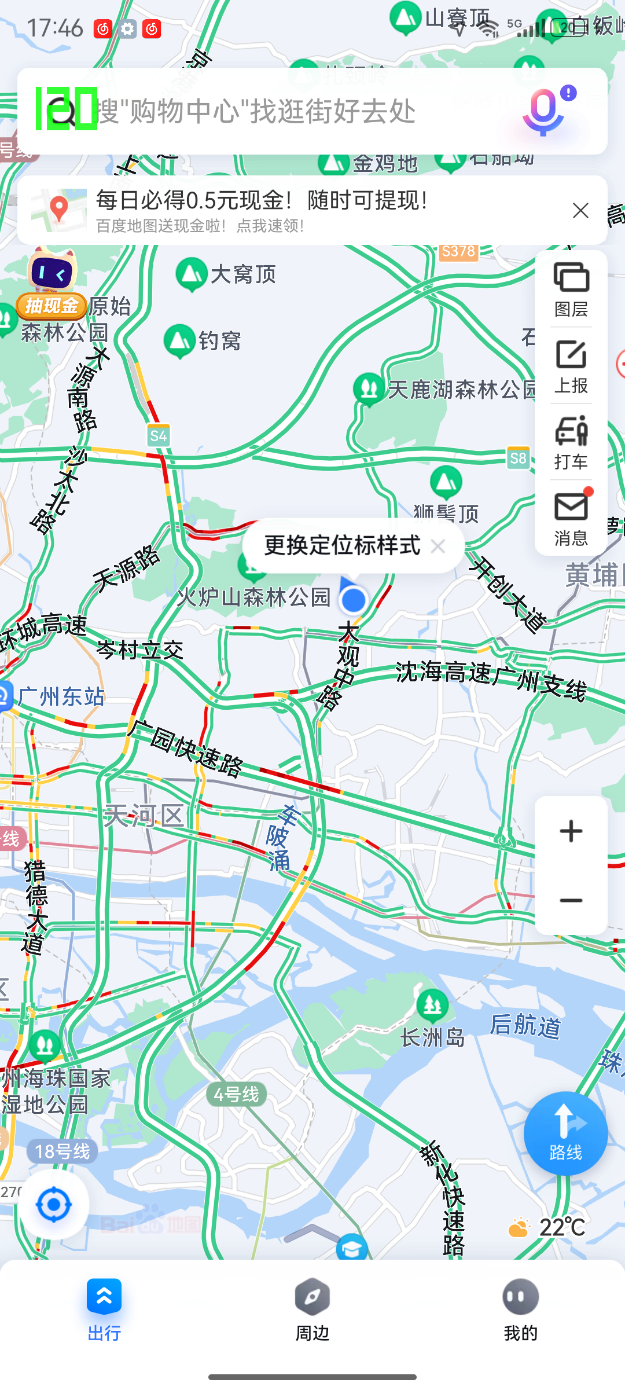Start voice search with microphone icon
This screenshot has width=625, height=1394.
tap(543, 111)
